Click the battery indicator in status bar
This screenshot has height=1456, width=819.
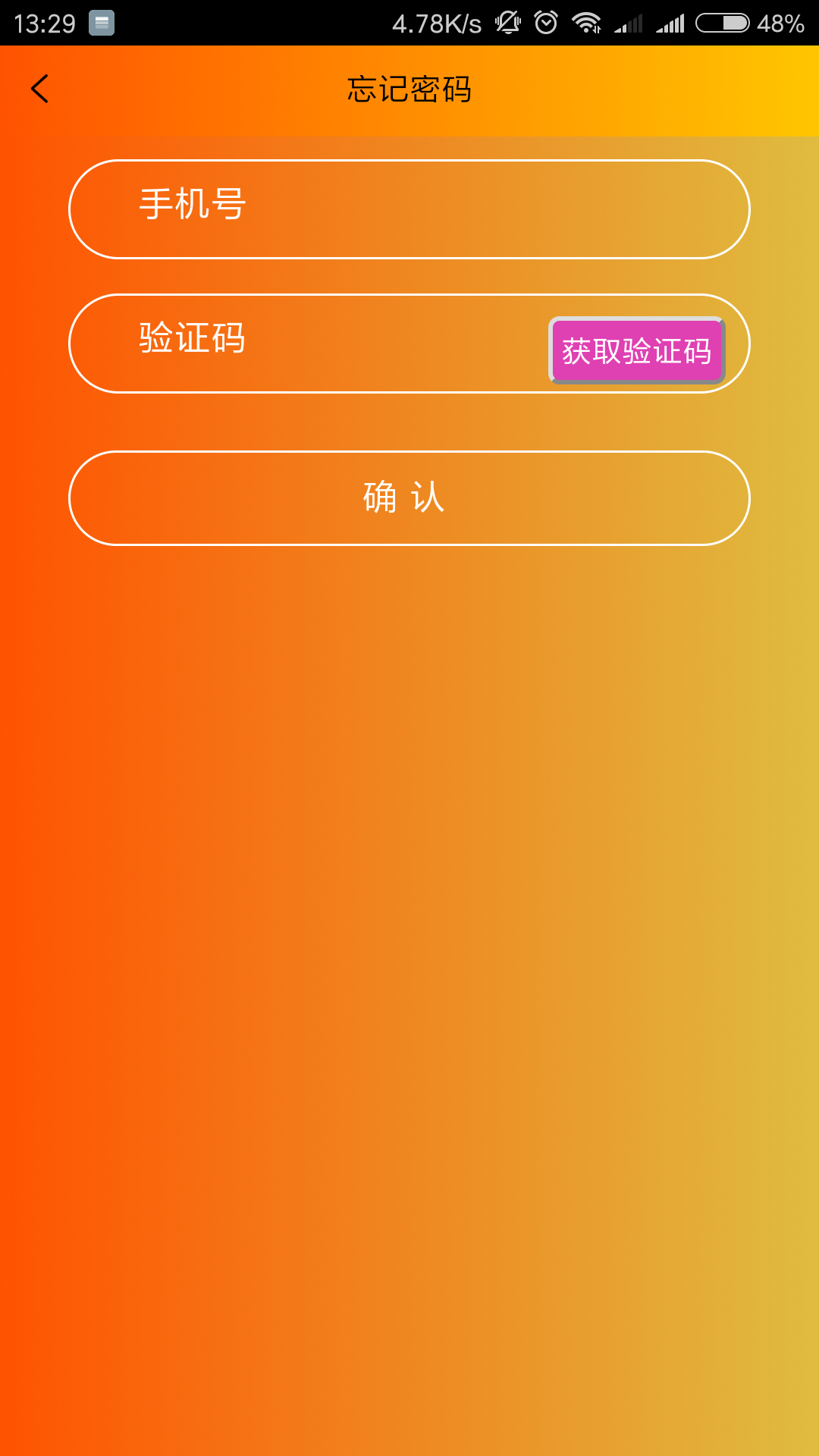(720, 23)
